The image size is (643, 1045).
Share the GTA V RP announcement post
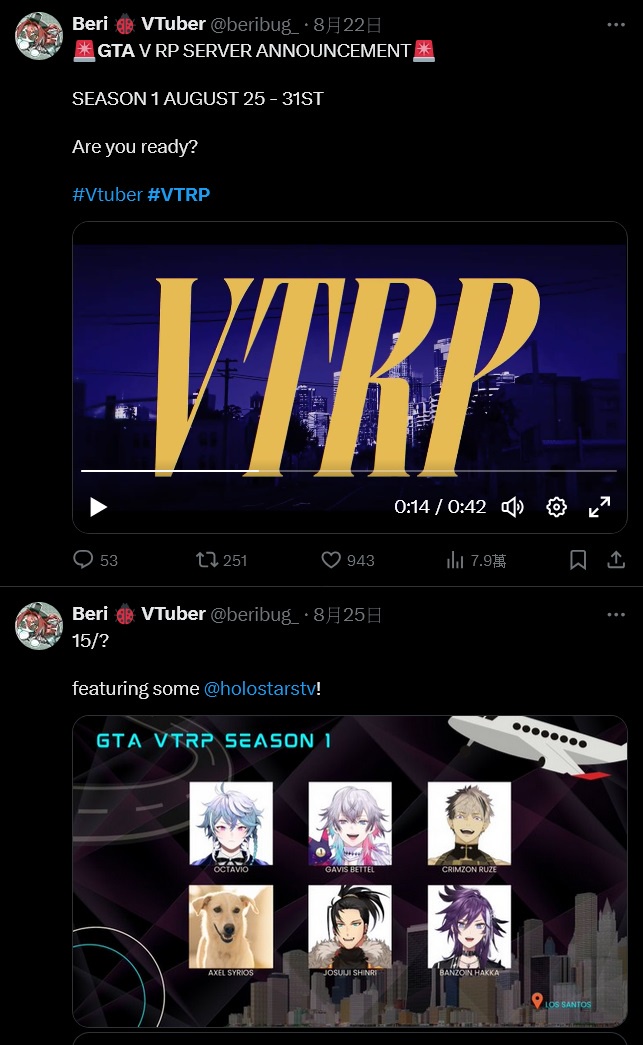(616, 560)
